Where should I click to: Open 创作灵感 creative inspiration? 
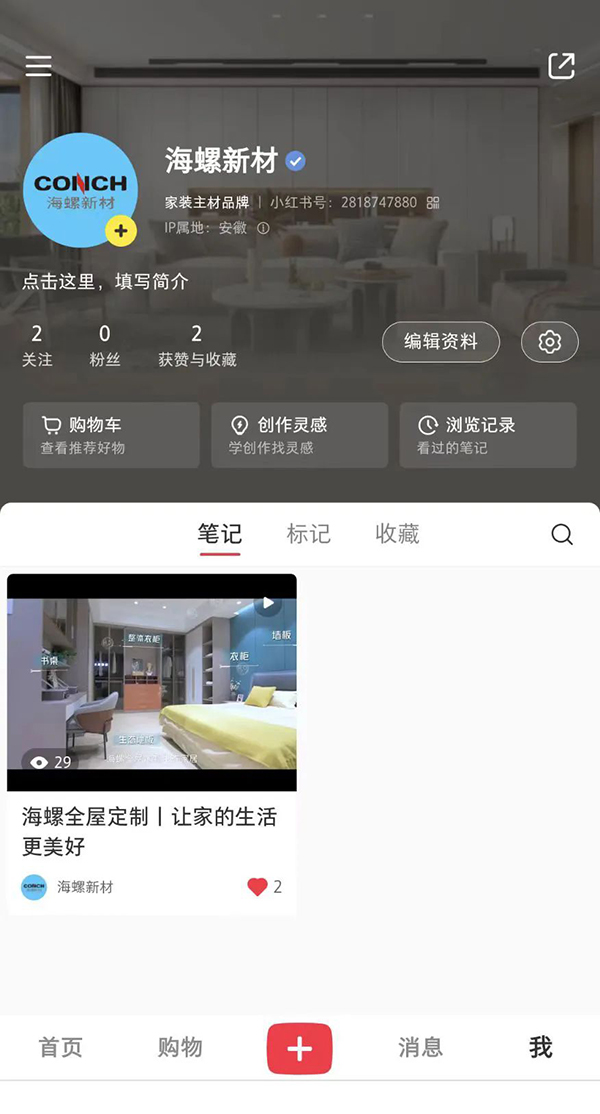click(299, 435)
